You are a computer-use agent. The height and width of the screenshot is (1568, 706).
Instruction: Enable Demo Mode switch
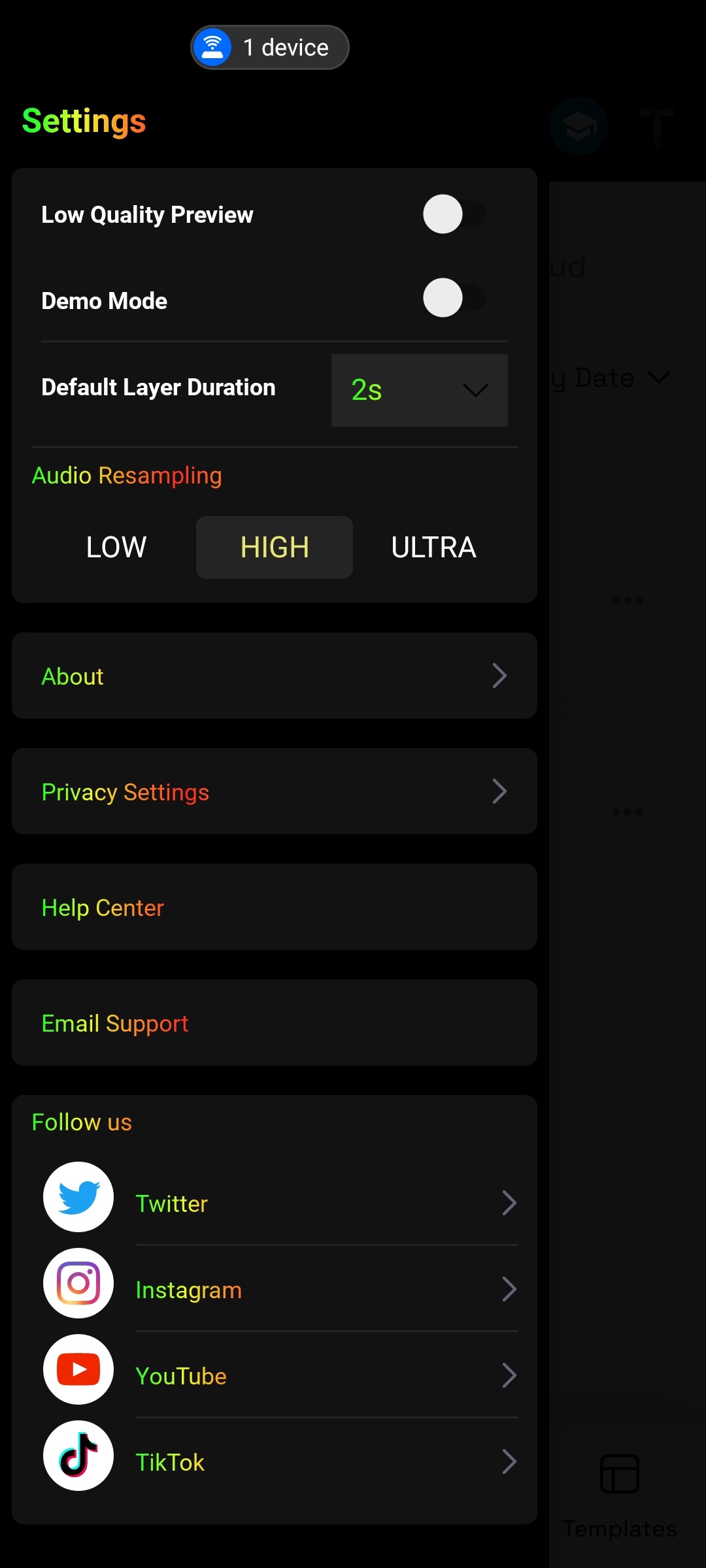click(454, 298)
